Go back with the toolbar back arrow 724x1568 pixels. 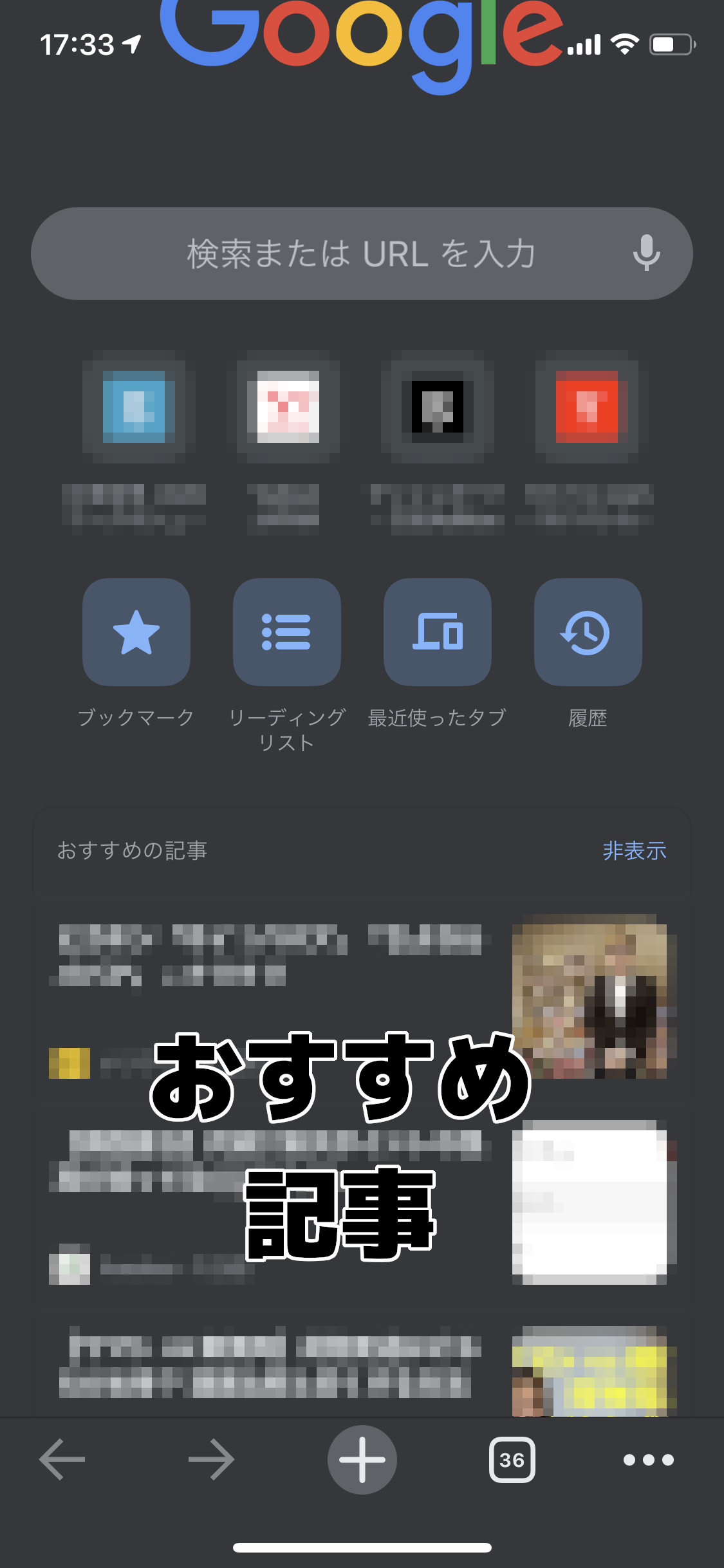62,1459
